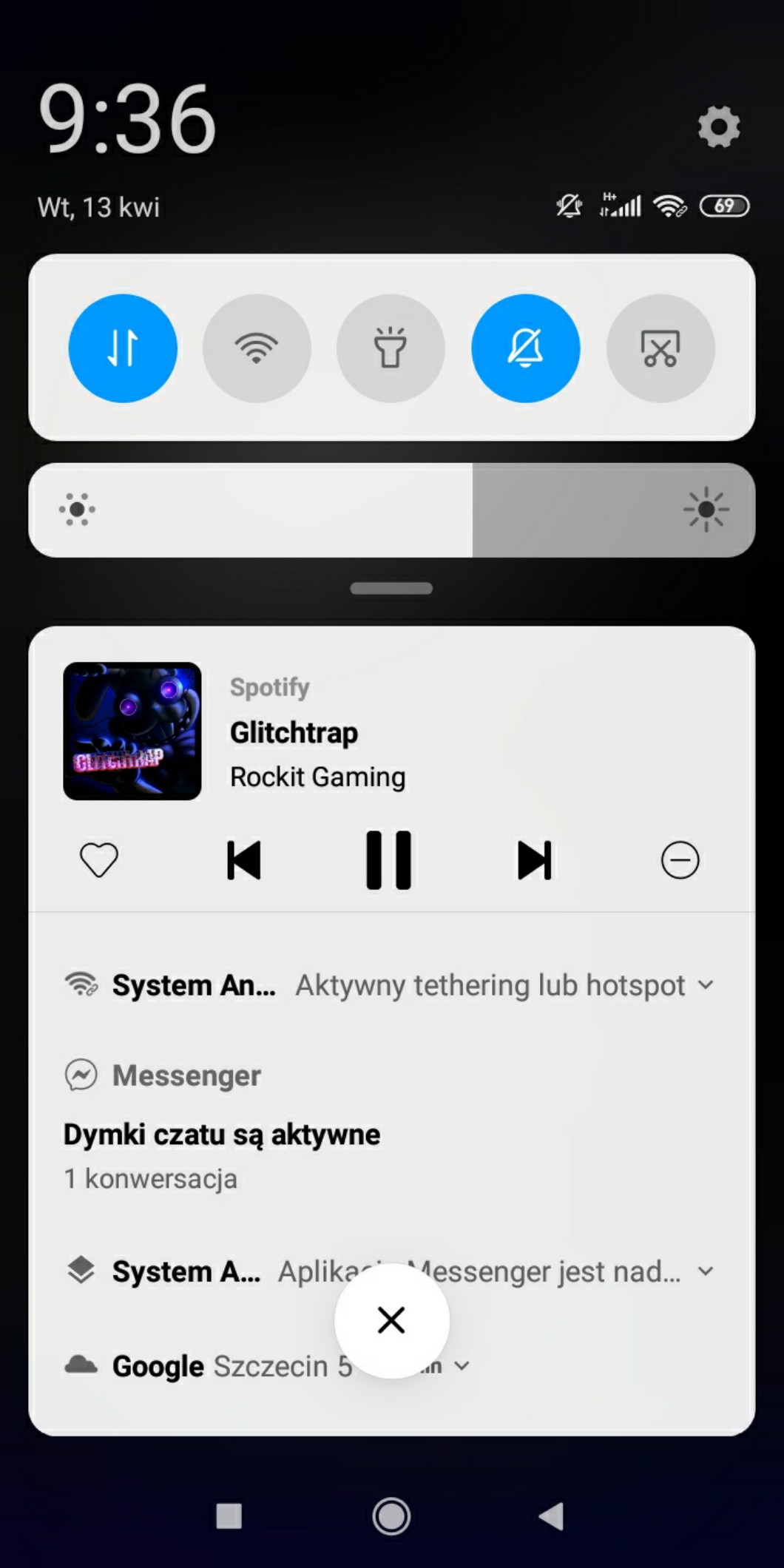Skip to the next track
This screenshot has width=784, height=1568.
(534, 860)
